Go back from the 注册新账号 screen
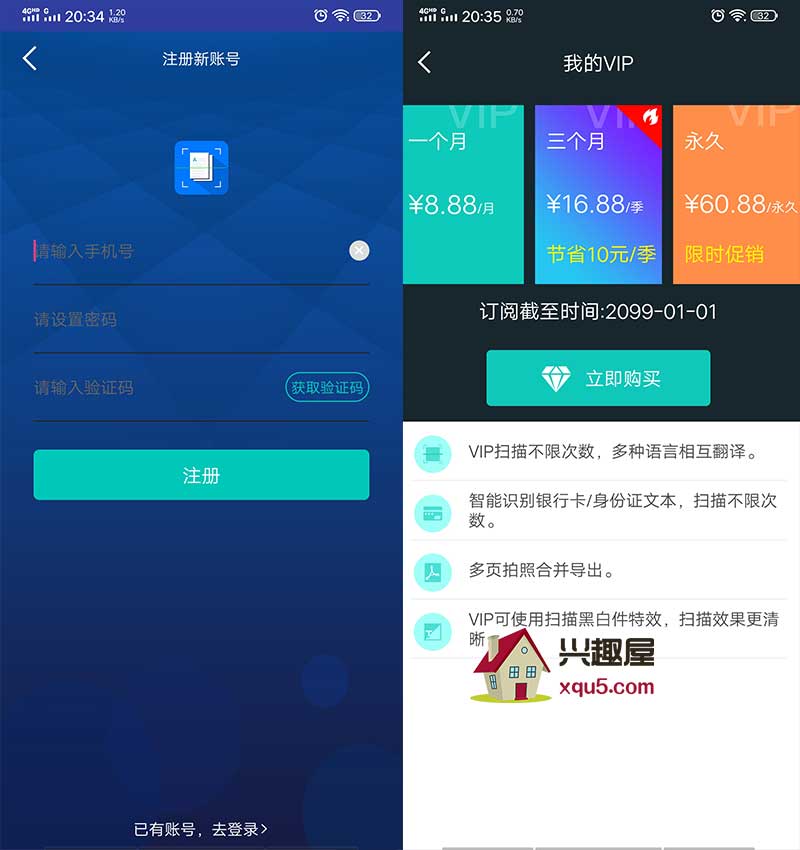The width and height of the screenshot is (800, 850). click(x=30, y=59)
